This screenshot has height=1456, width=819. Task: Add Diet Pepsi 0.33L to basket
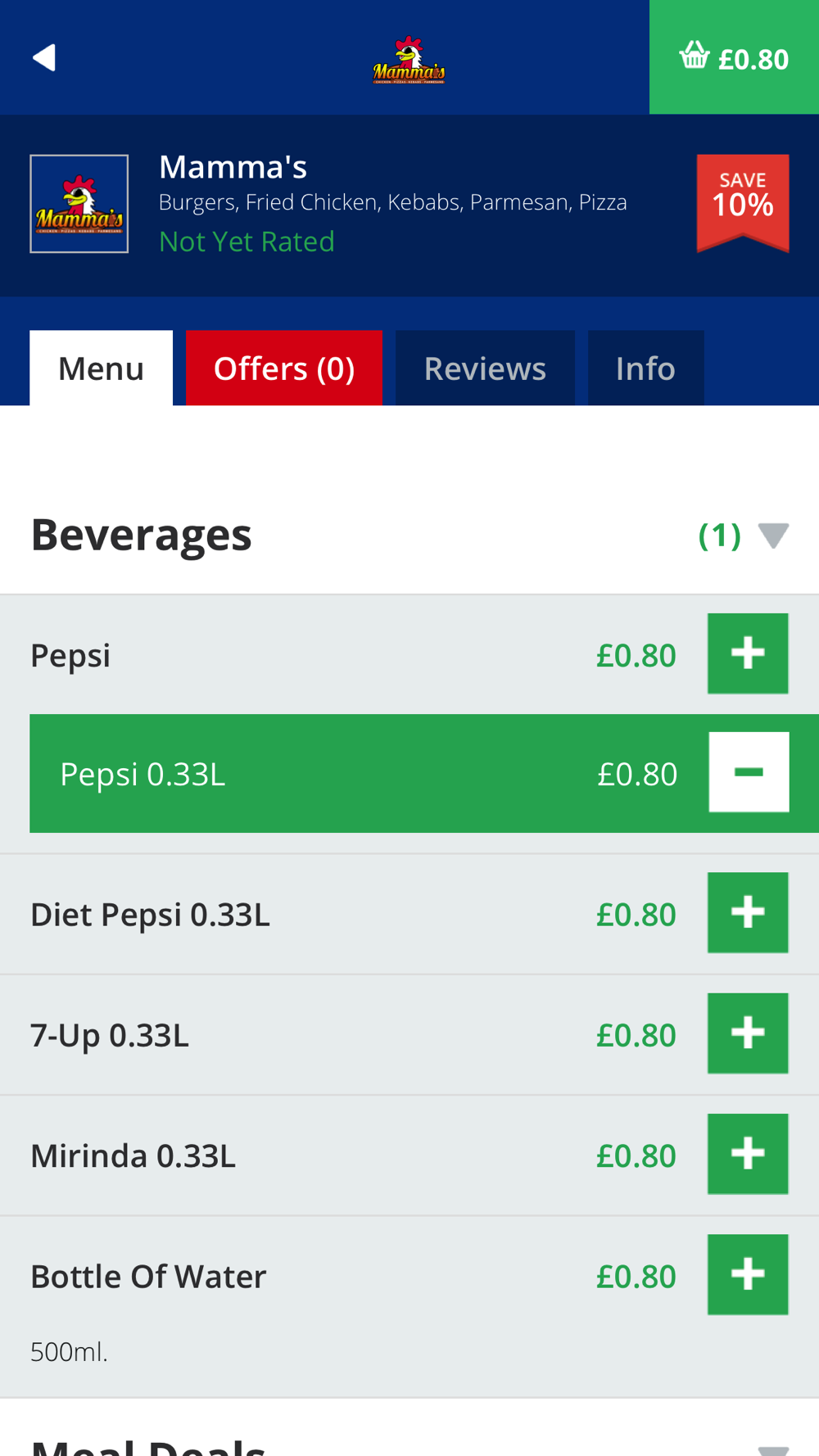coord(748,912)
